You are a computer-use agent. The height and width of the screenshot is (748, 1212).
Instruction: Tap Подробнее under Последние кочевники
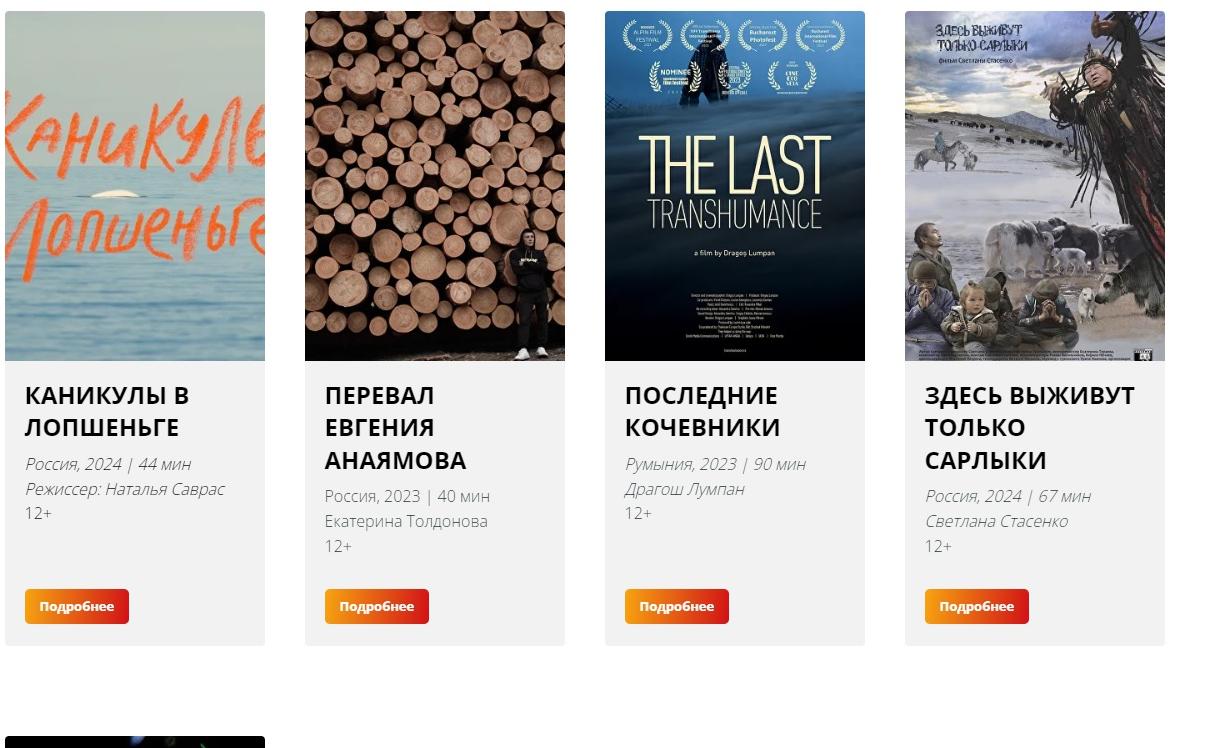click(x=677, y=606)
